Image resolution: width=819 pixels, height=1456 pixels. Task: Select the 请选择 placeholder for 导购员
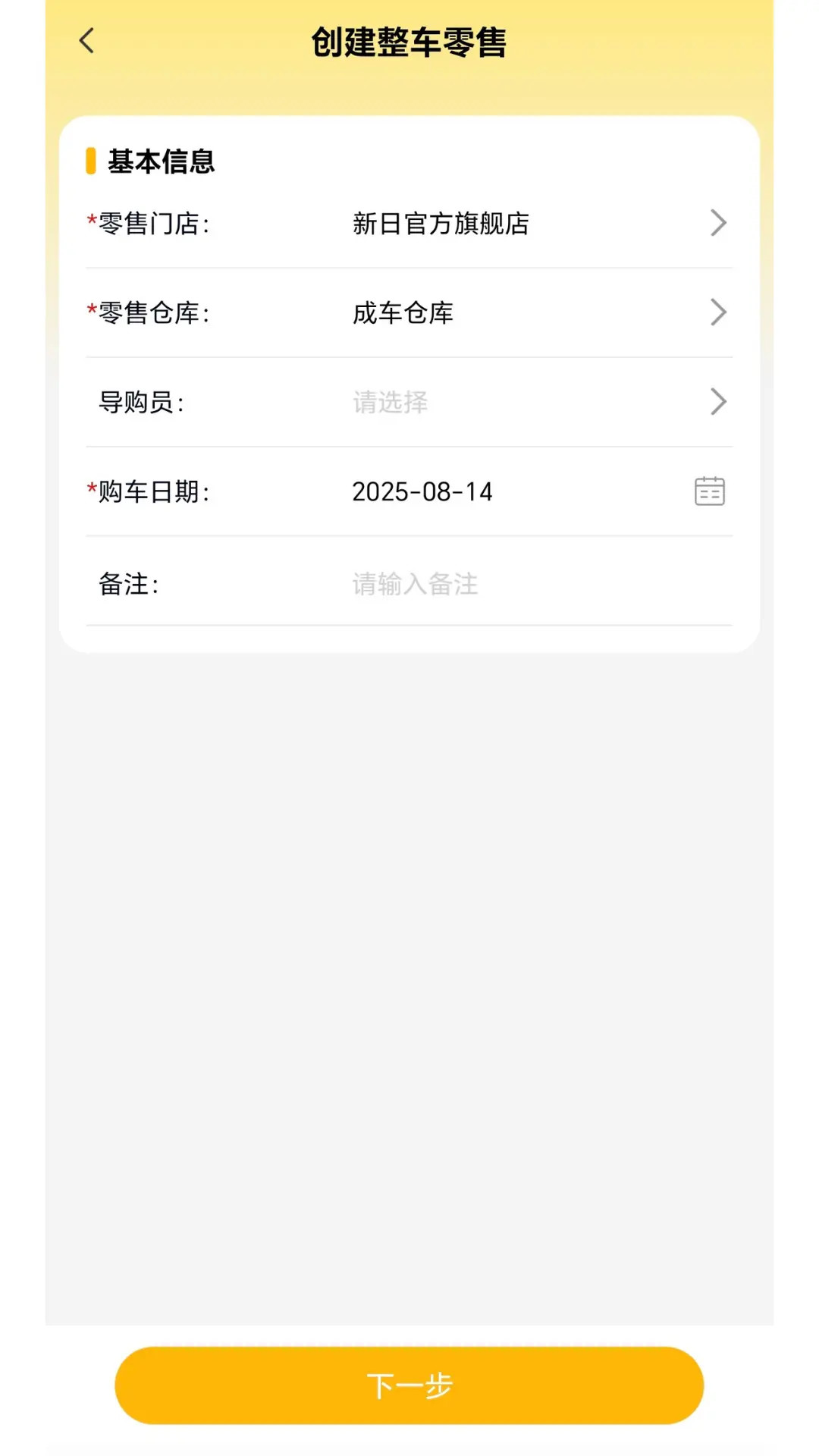click(x=390, y=402)
